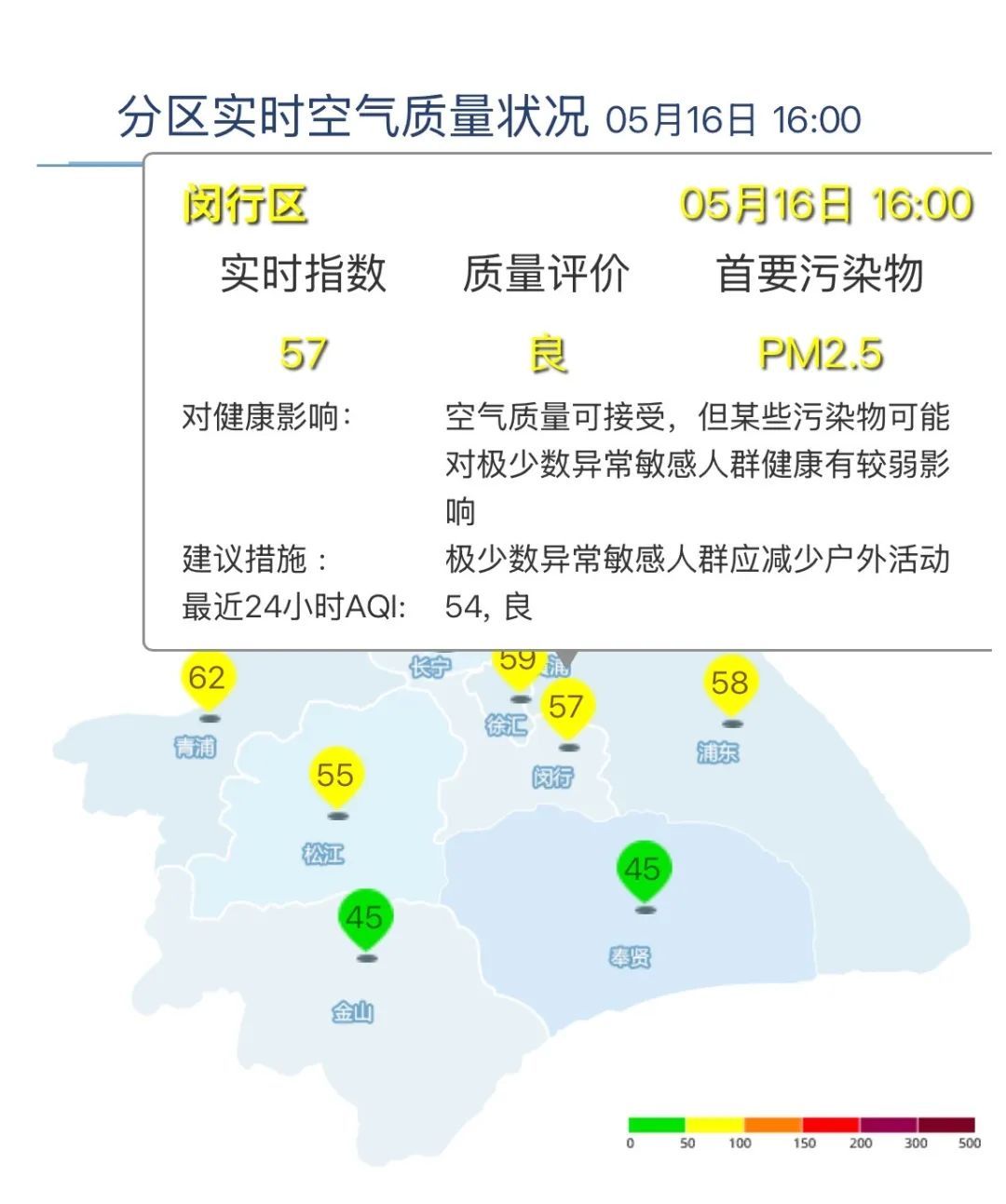This screenshot has height=1204, width=1006.
Task: Select the Qingpu marker showing 62
Action: pyautogui.click(x=207, y=678)
